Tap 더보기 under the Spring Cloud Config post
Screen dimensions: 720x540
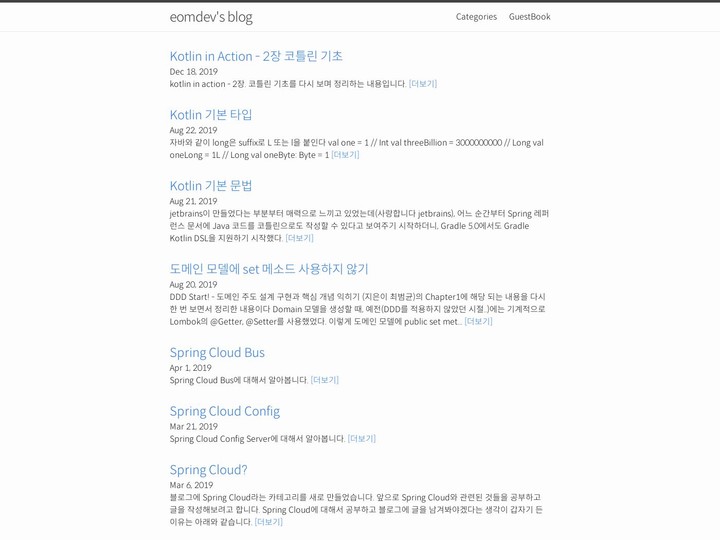[x=361, y=439]
